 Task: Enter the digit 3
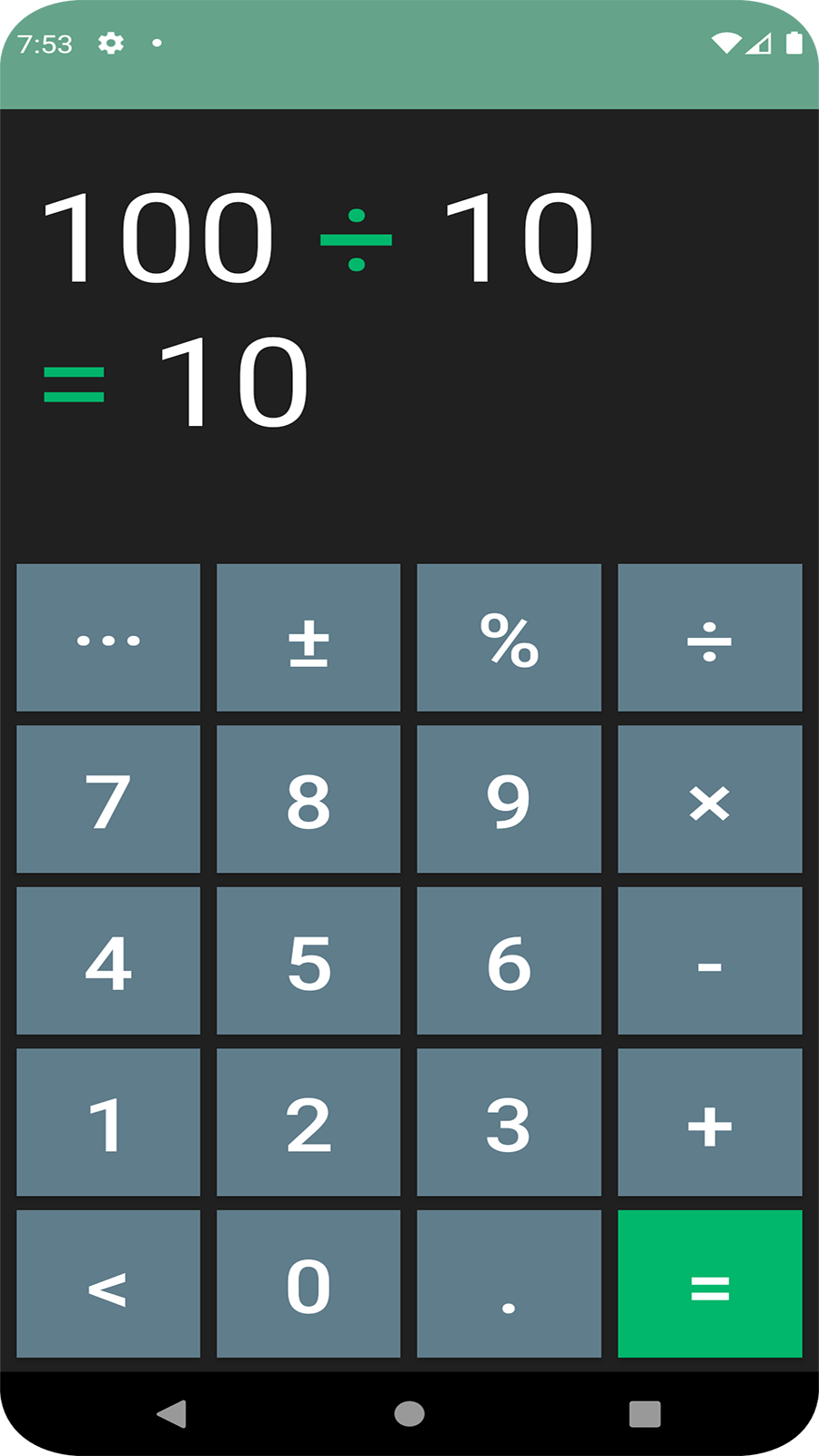pos(509,1122)
